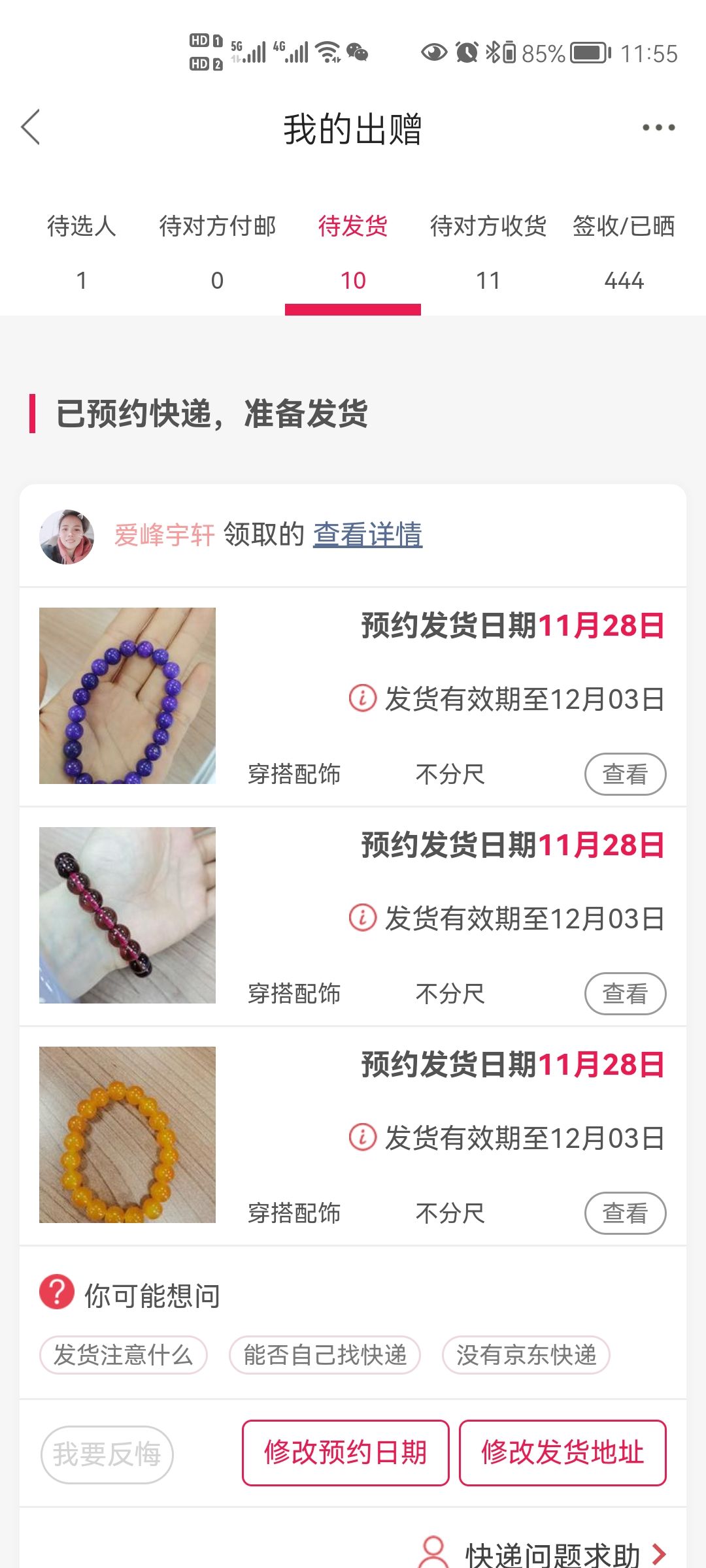The height and width of the screenshot is (1568, 706).
Task: Open the three-dot overflow menu
Action: click(x=658, y=127)
